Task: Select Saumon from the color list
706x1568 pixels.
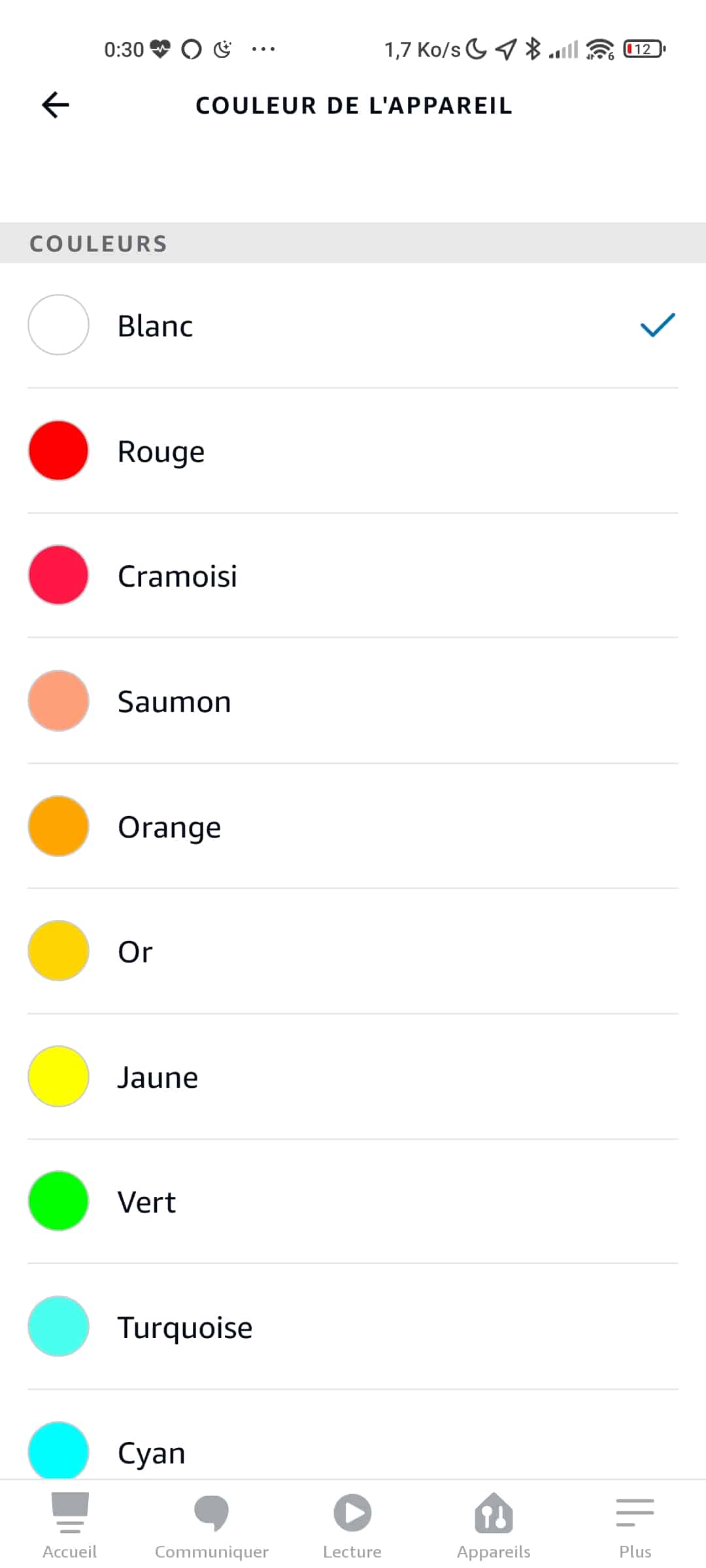Action: click(353, 701)
